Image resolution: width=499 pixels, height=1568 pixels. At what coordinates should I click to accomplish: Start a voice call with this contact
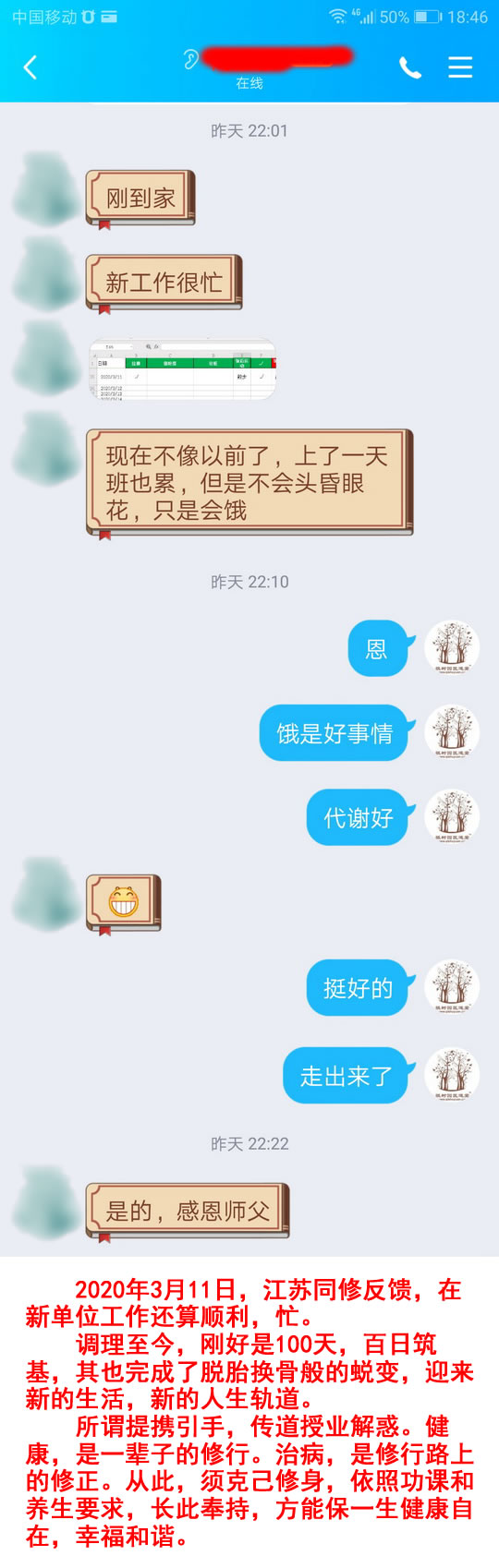coord(410,67)
